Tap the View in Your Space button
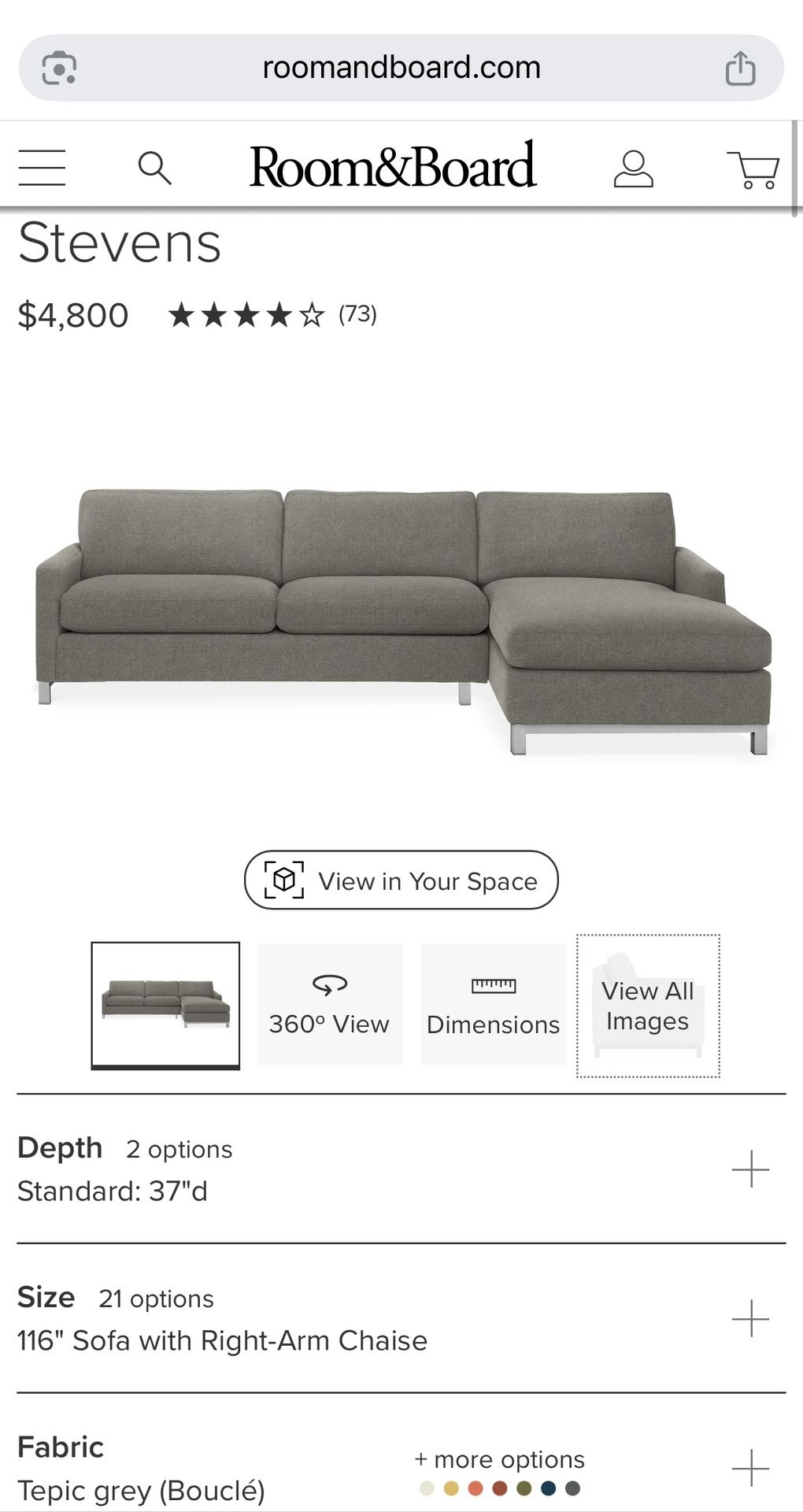The width and height of the screenshot is (803, 1512). [401, 880]
